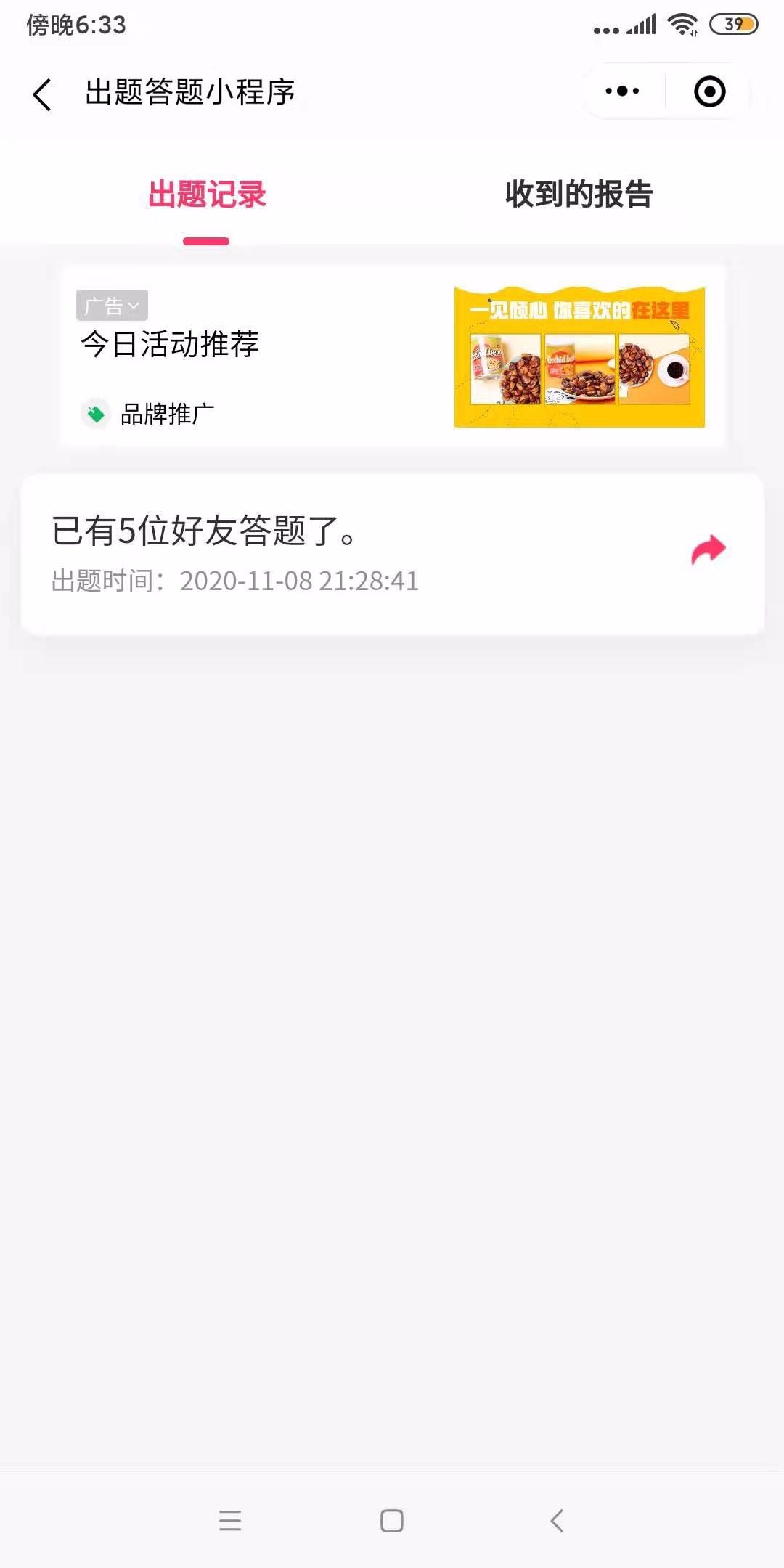Open the mini program more options menu
The width and height of the screenshot is (784, 1568).
(622, 91)
